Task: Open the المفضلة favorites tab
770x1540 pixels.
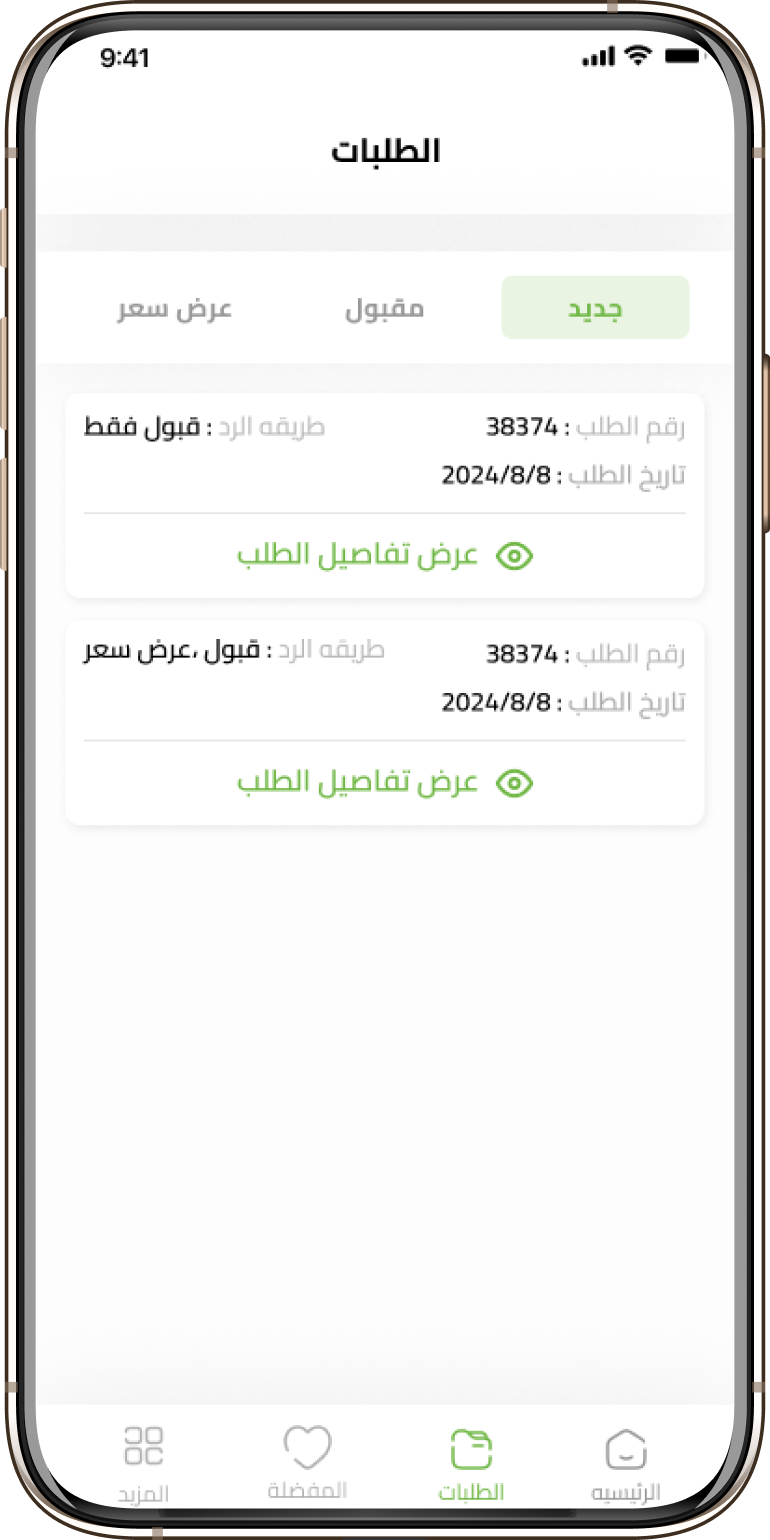Action: [307, 1461]
